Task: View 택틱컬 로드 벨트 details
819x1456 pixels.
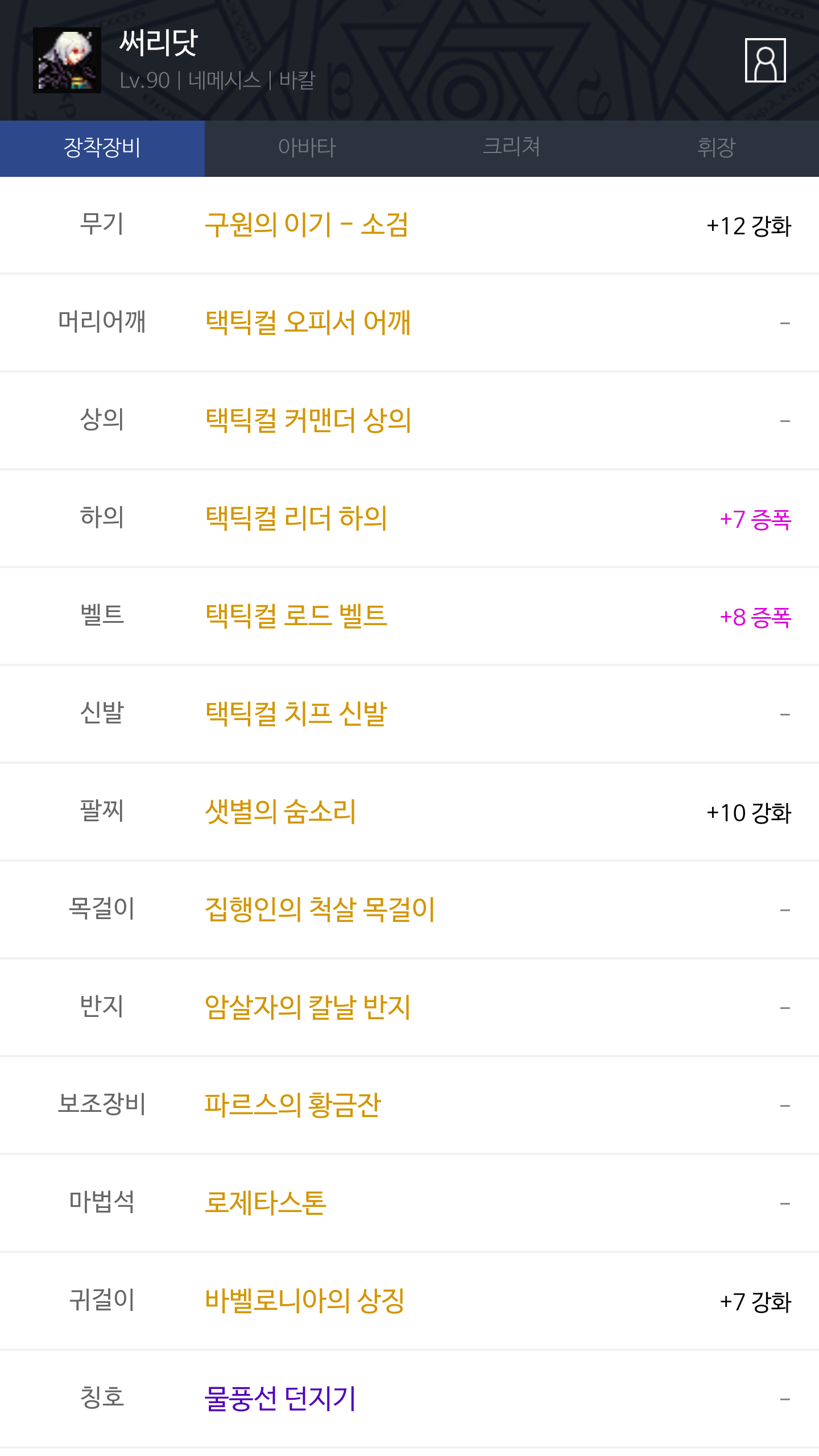Action: [296, 616]
